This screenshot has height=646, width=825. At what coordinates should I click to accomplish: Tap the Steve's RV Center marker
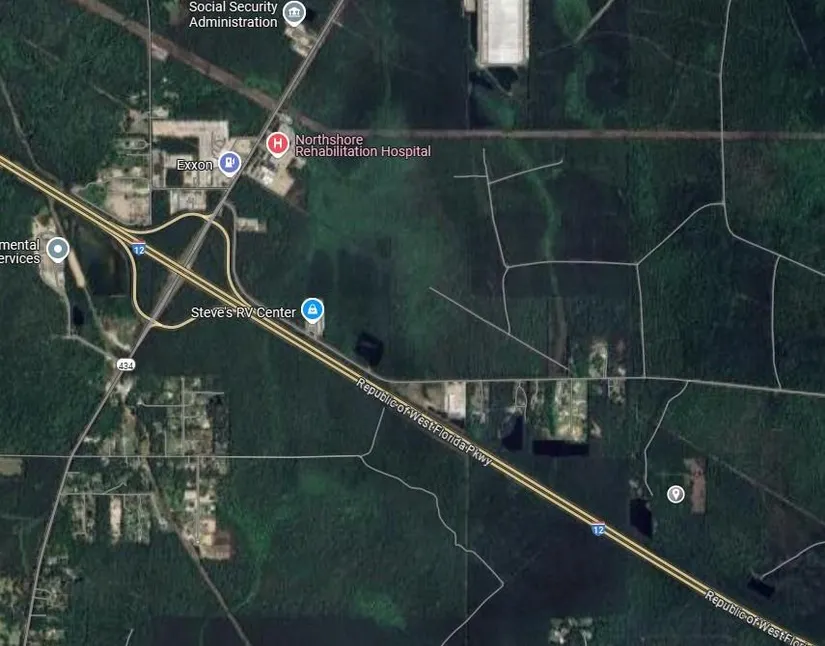(313, 310)
